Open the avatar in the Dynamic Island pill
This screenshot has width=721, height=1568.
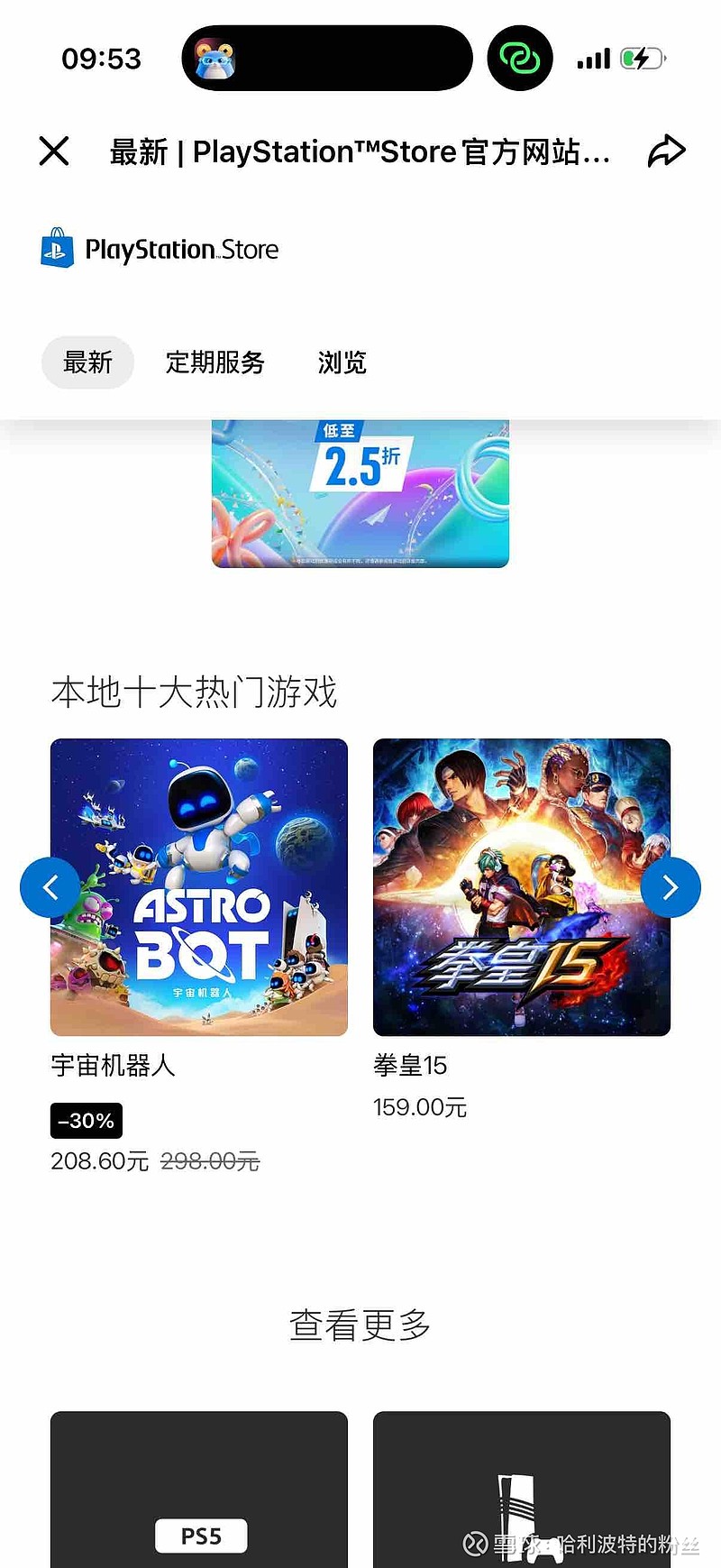point(214,57)
